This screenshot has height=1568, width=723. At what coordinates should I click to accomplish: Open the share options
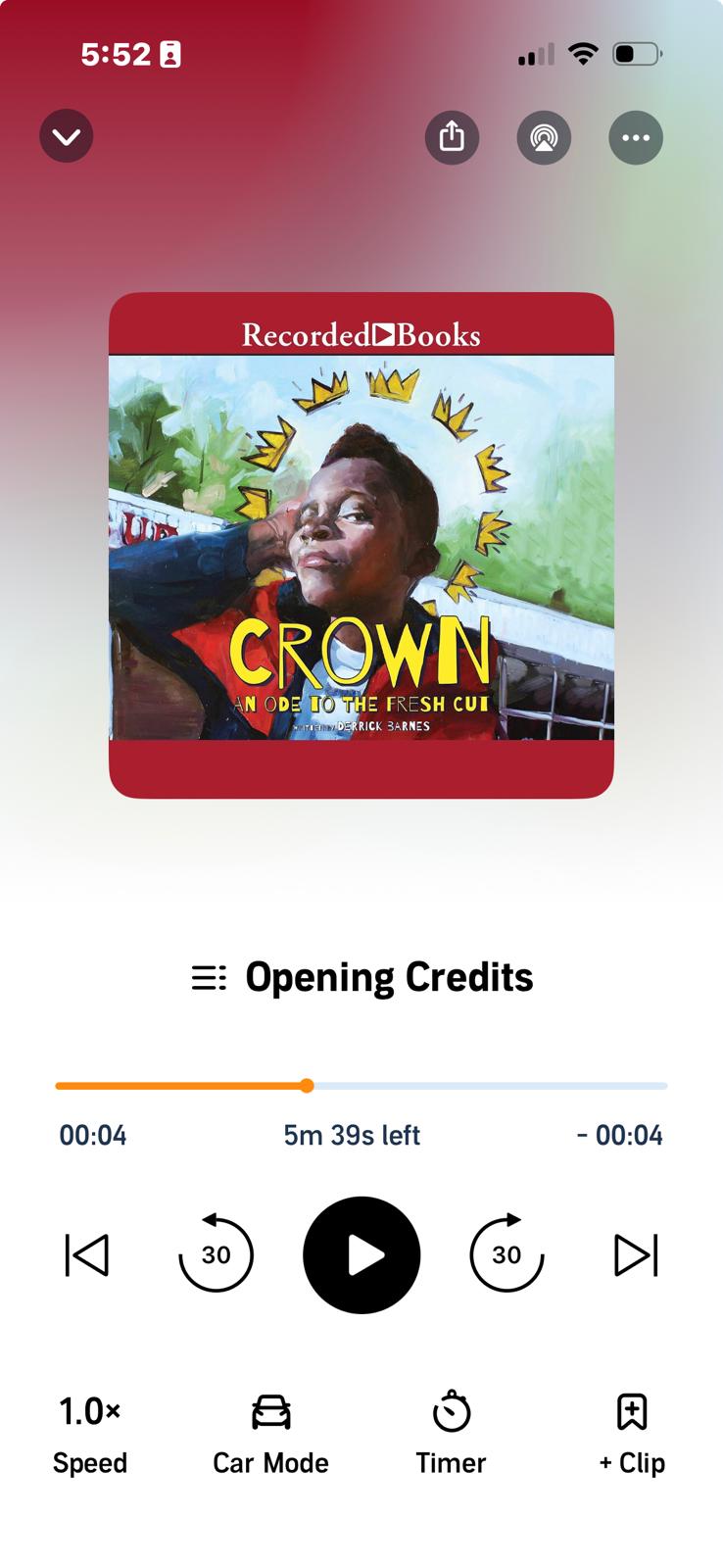pyautogui.click(x=451, y=137)
